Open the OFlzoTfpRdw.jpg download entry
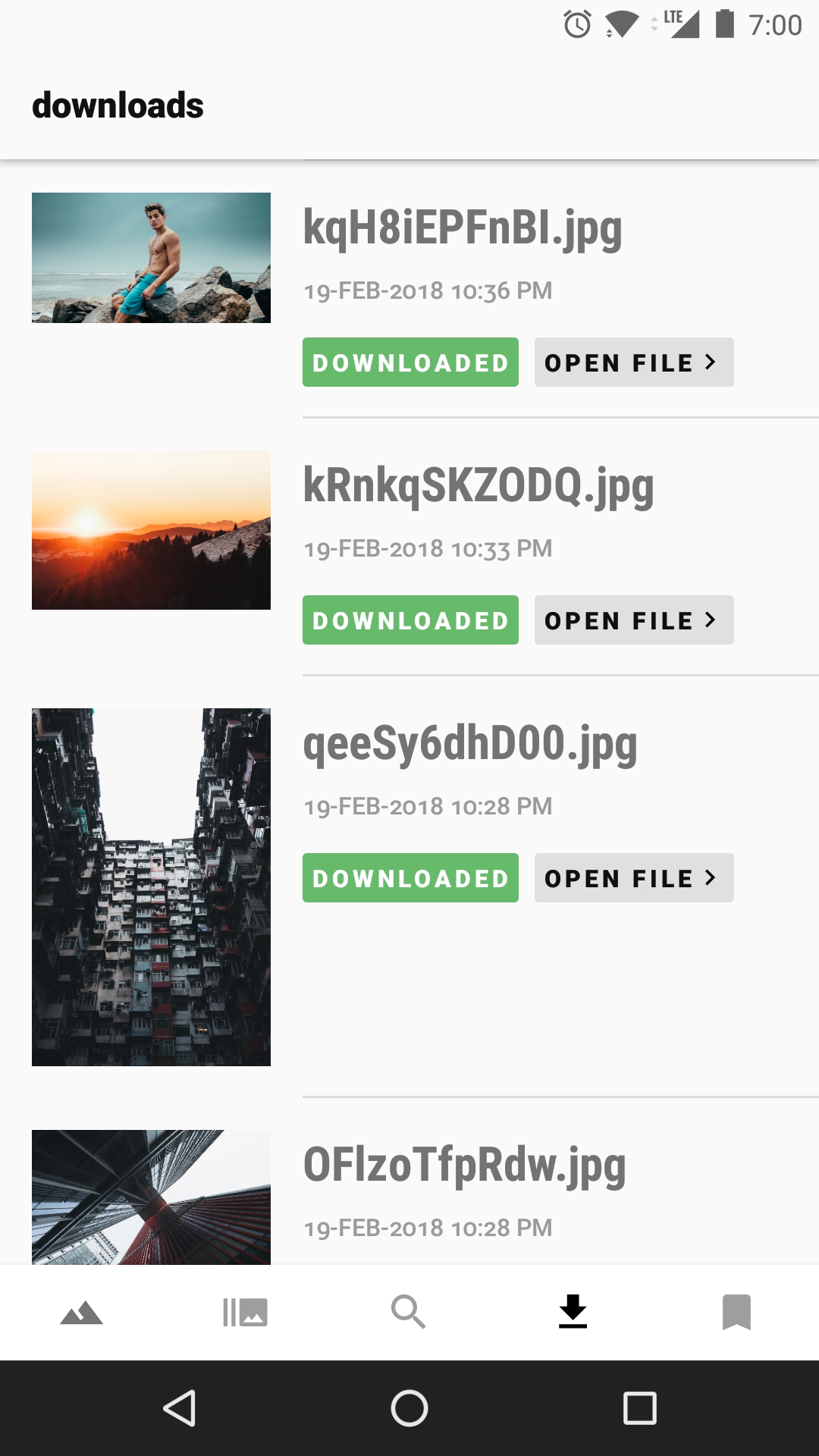This screenshot has width=819, height=1456. point(464,1165)
